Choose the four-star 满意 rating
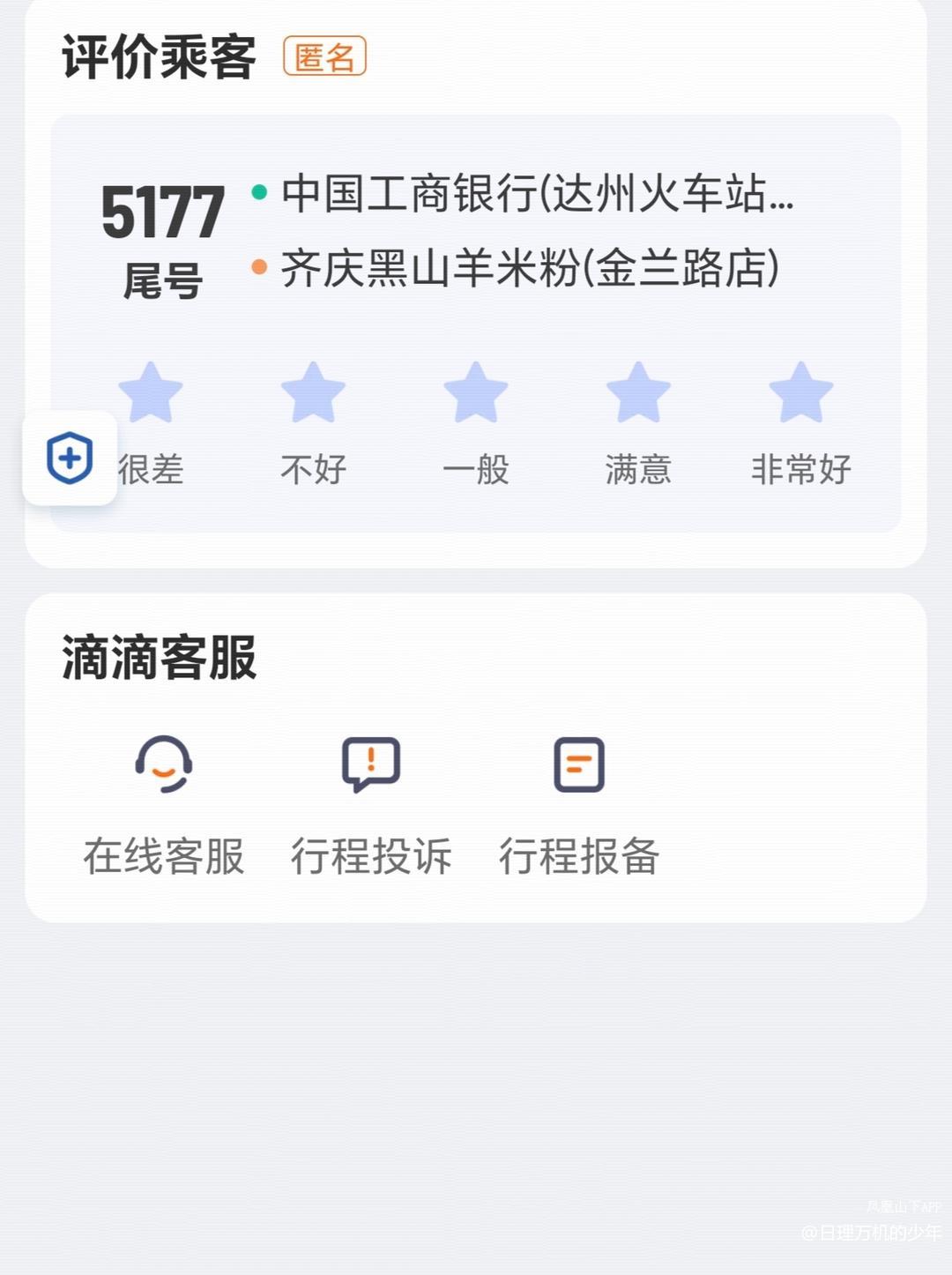952x1275 pixels. pyautogui.click(x=638, y=393)
